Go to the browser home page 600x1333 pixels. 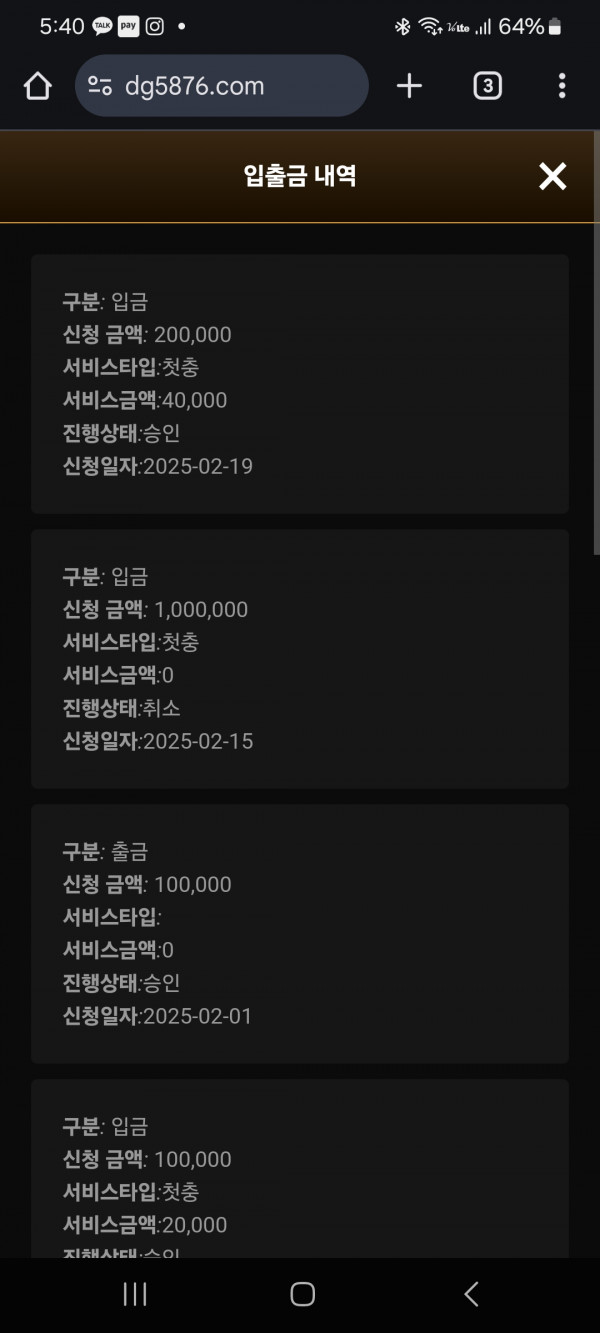[37, 86]
